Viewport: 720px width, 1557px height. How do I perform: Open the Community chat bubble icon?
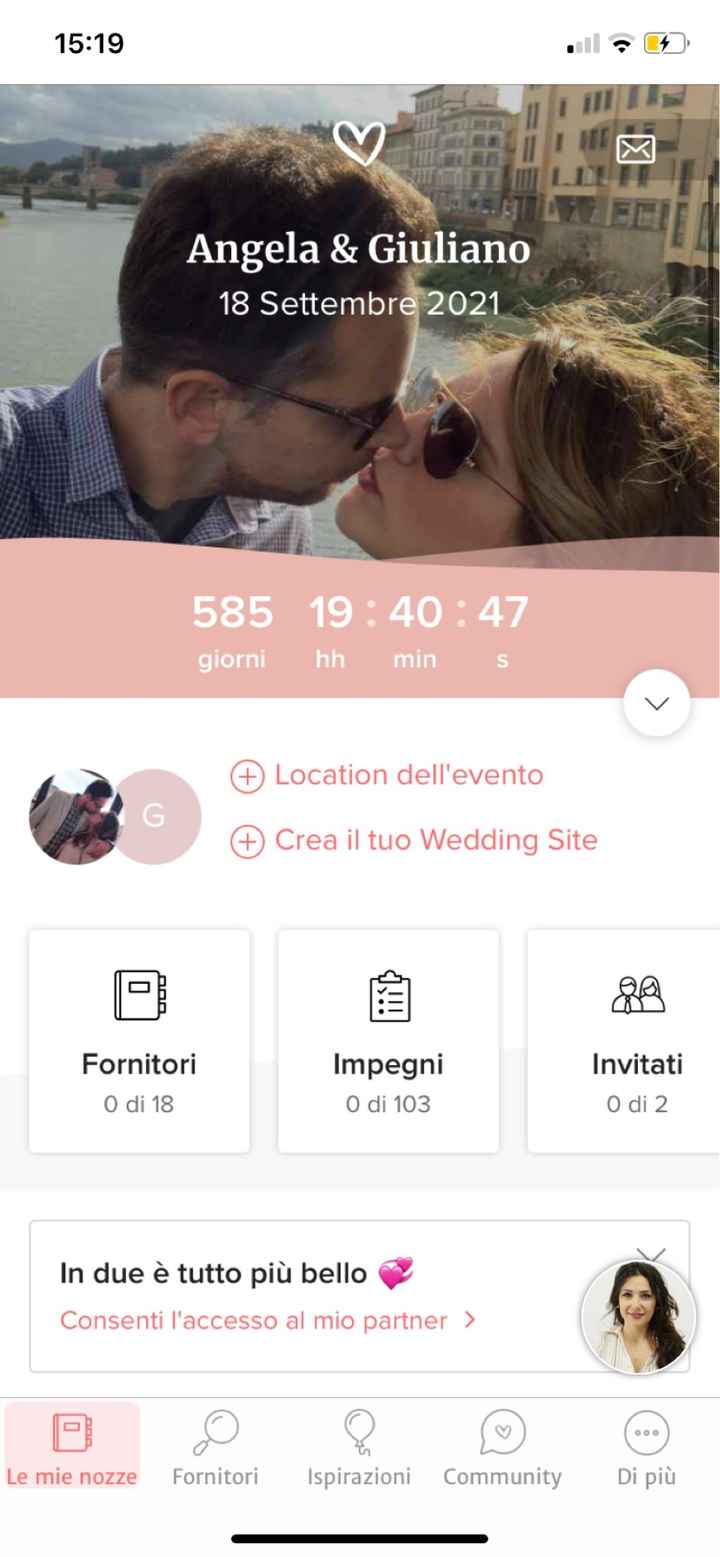[x=502, y=1432]
